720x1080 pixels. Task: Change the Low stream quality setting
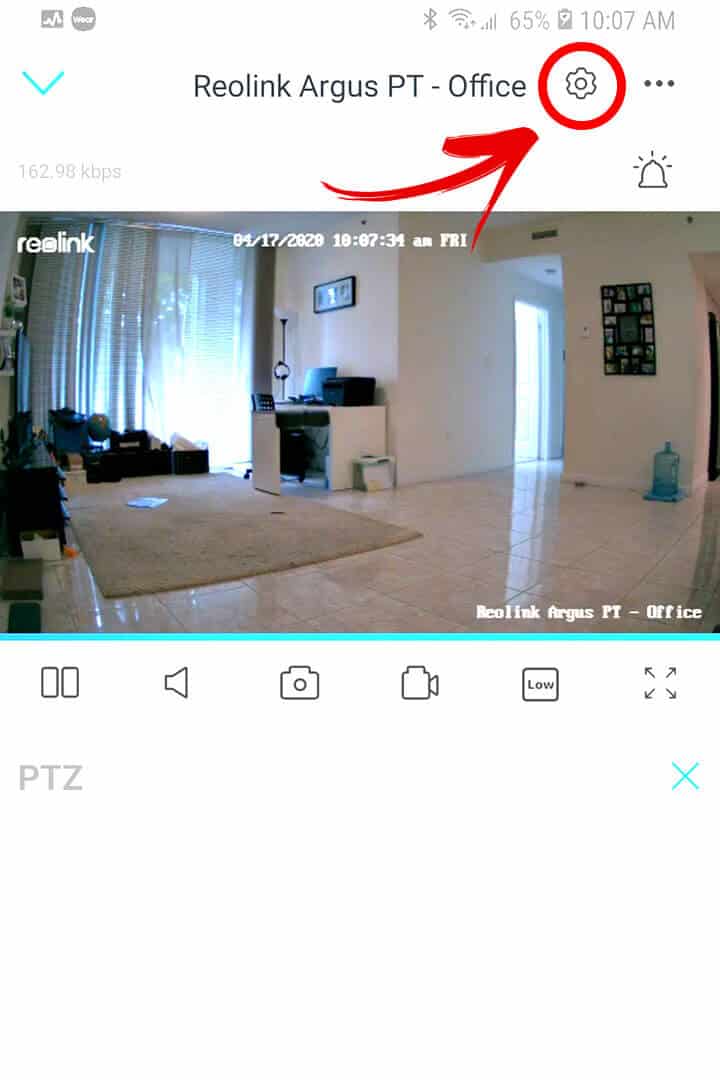(540, 684)
